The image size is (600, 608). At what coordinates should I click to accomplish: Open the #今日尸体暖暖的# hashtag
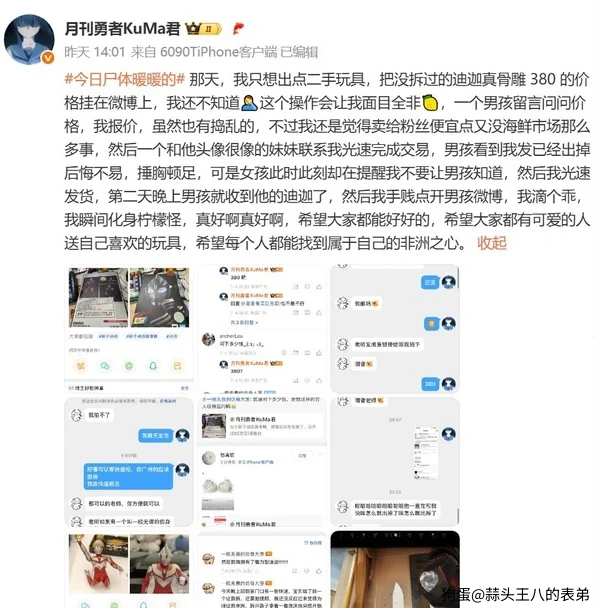coord(126,77)
